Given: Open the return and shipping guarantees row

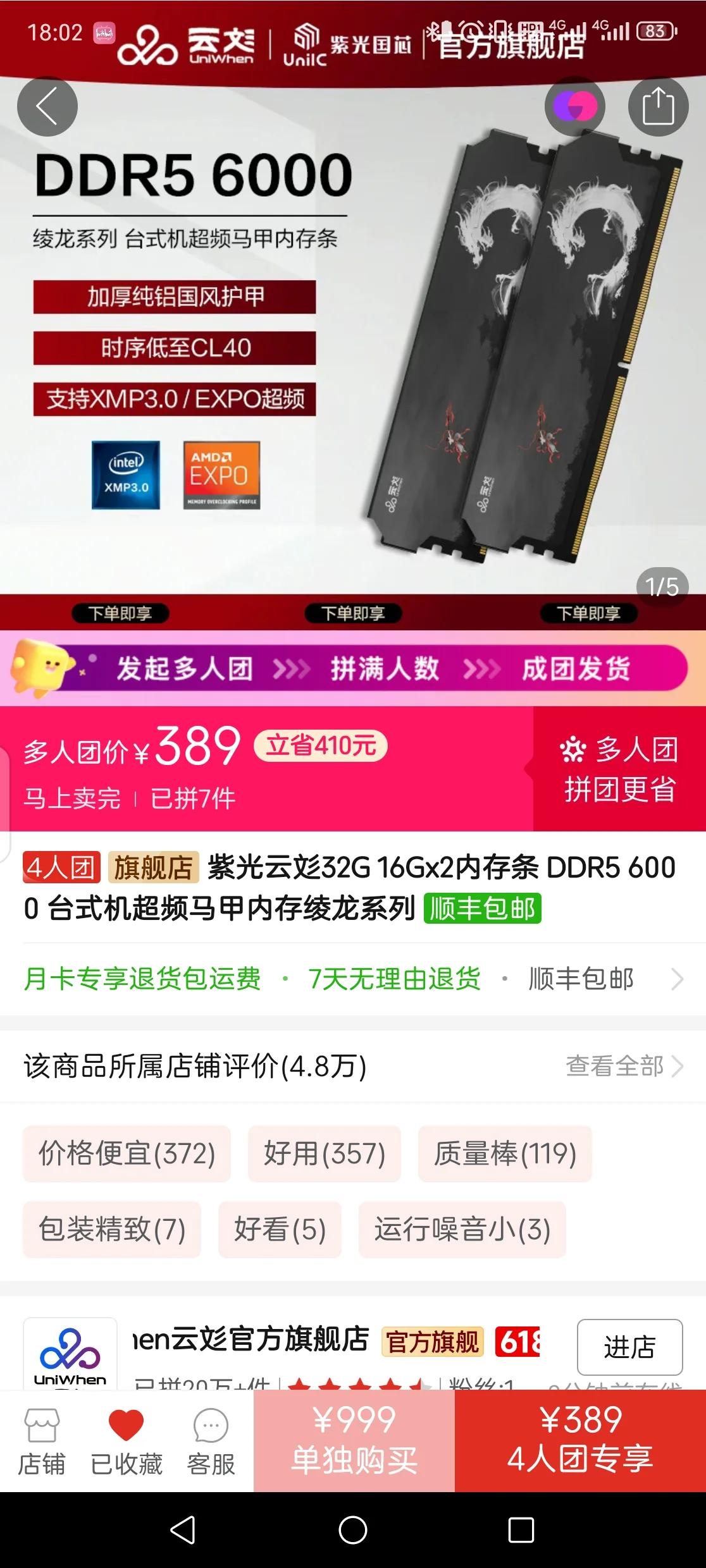Looking at the screenshot, I should 353,979.
